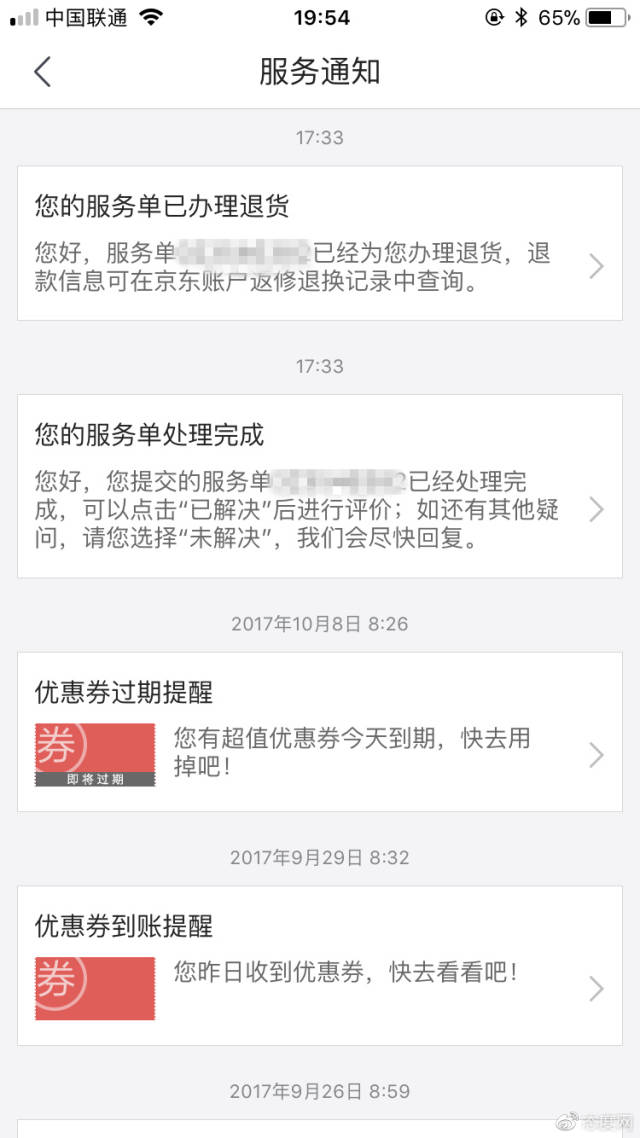Open the 优惠券到账提醒 notification
The height and width of the screenshot is (1138, 640).
319,966
